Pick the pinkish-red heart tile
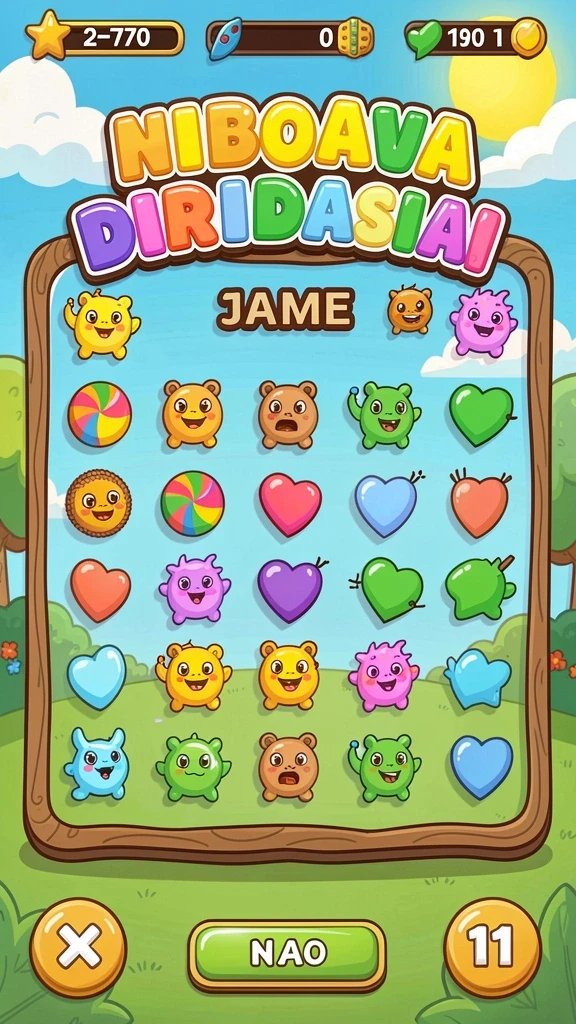Image resolution: width=576 pixels, height=1024 pixels. 290,504
